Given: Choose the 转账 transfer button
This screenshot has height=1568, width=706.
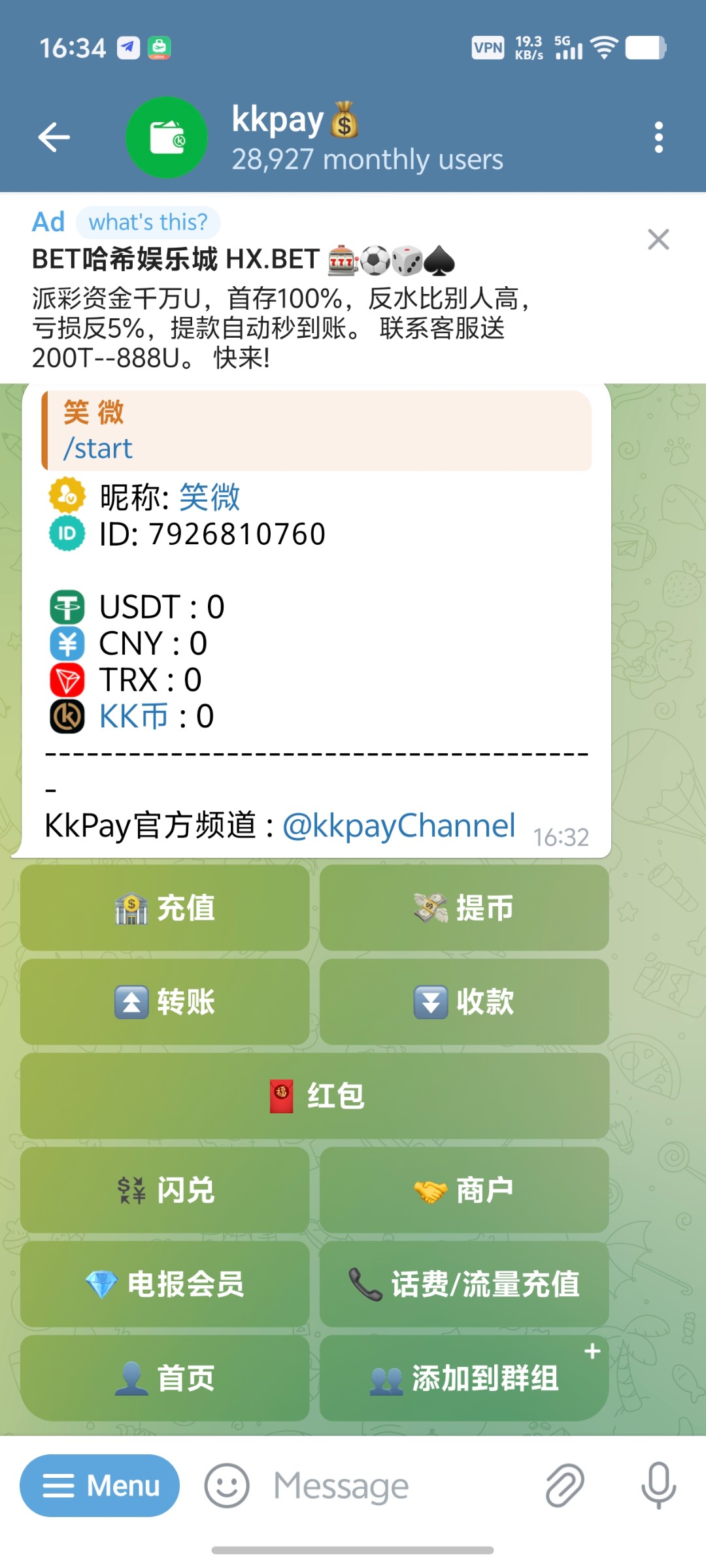Looking at the screenshot, I should tap(165, 1002).
